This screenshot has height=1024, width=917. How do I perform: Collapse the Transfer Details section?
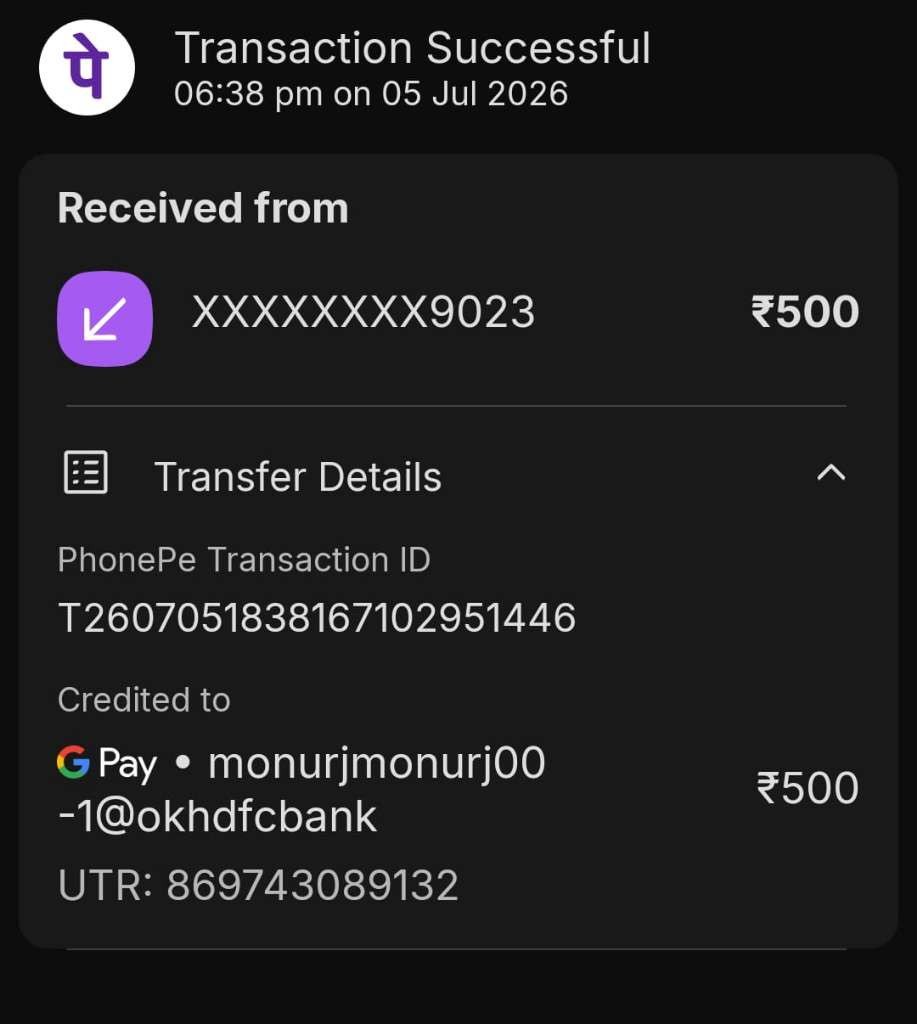pyautogui.click(x=831, y=472)
